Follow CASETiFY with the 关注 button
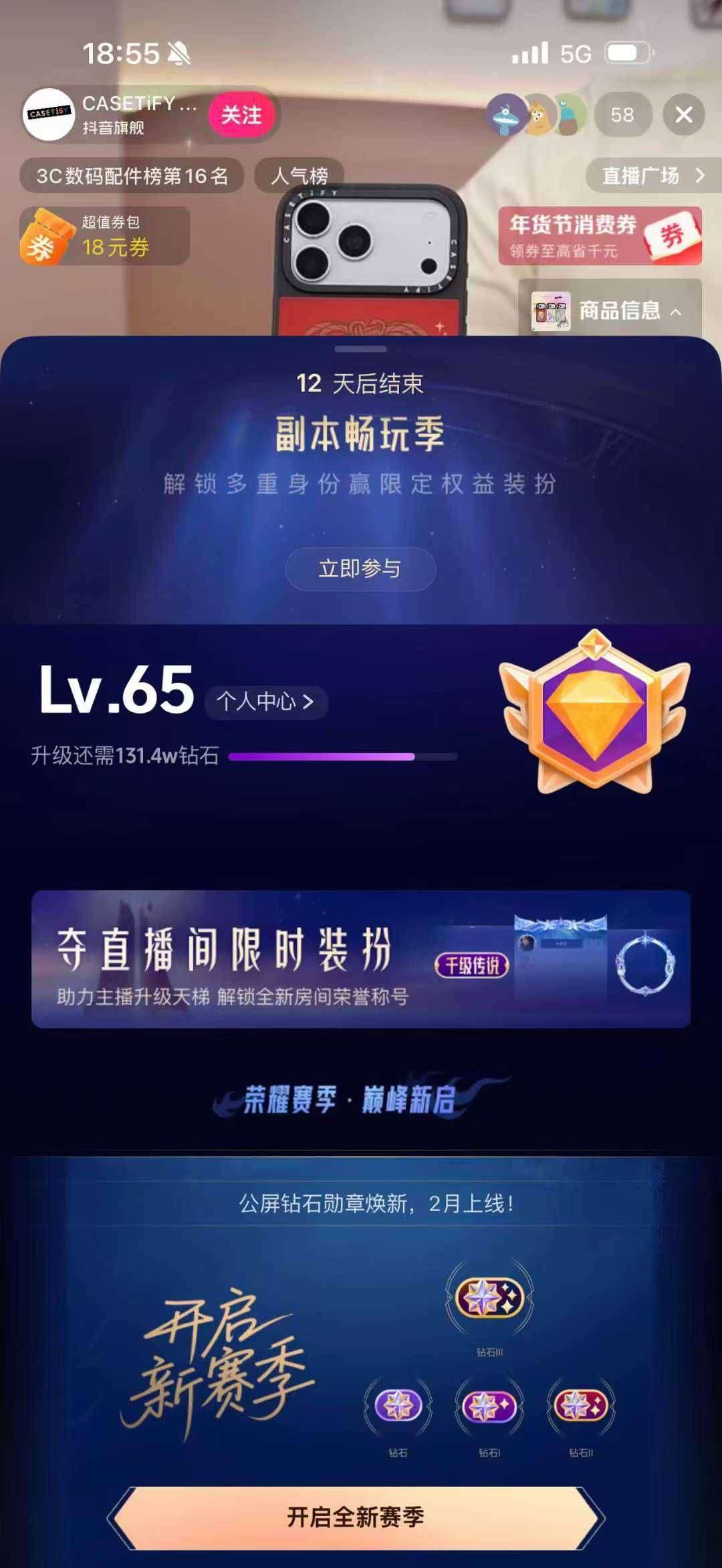This screenshot has height=1568, width=722. coord(241,115)
